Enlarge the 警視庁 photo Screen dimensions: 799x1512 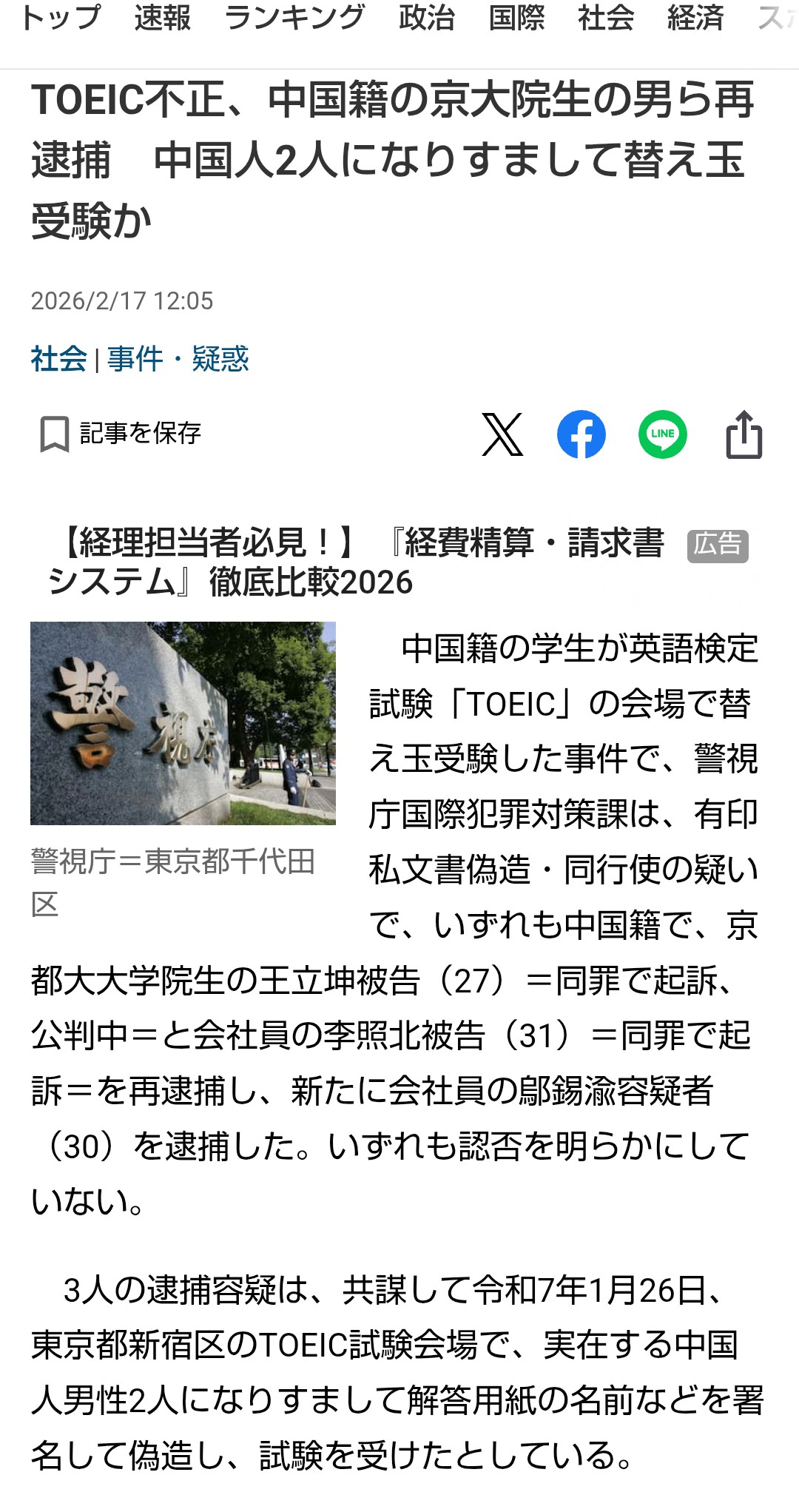point(183,723)
